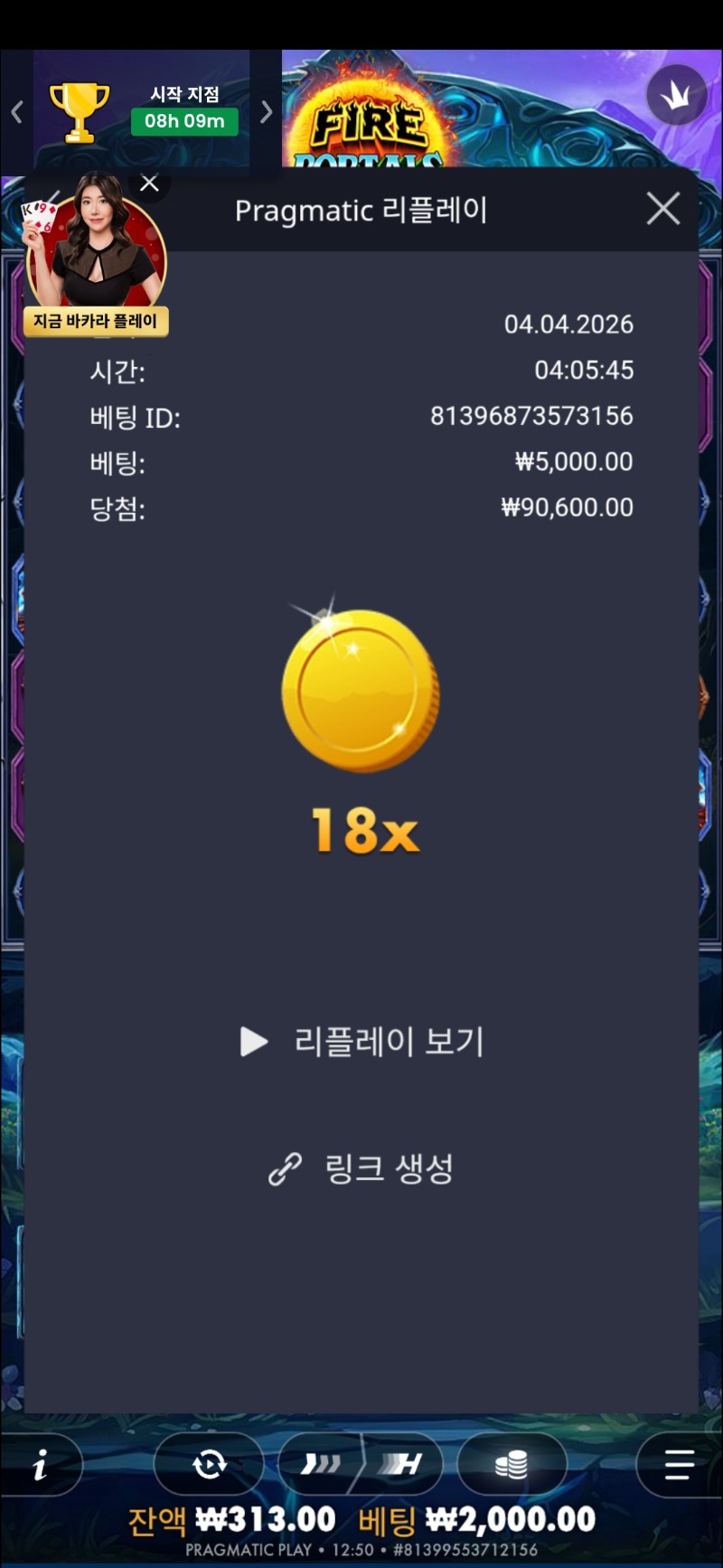Close the Pragmatic replay overlay
The height and width of the screenshot is (1568, 723).
pos(662,208)
